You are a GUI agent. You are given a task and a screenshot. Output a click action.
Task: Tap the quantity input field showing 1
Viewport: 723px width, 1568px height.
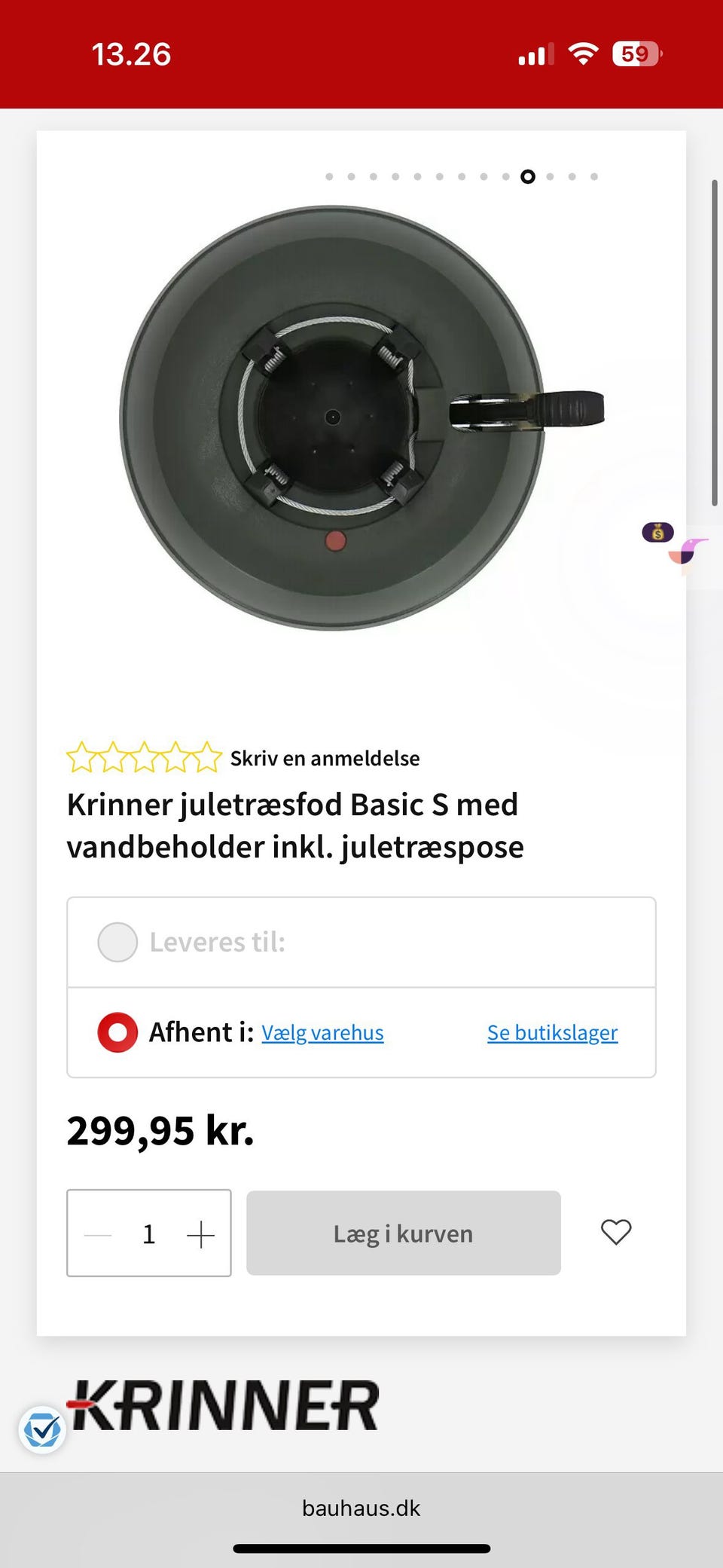click(x=148, y=1233)
